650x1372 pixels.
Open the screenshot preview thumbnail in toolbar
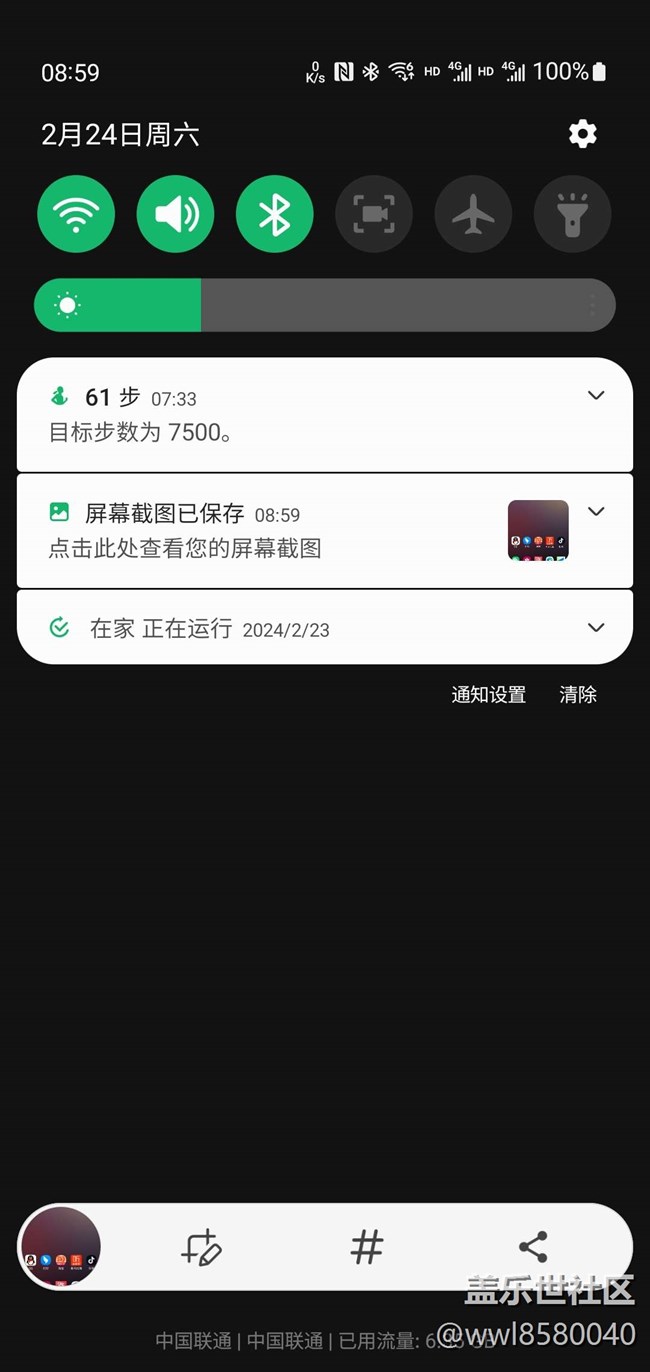tap(61, 1246)
